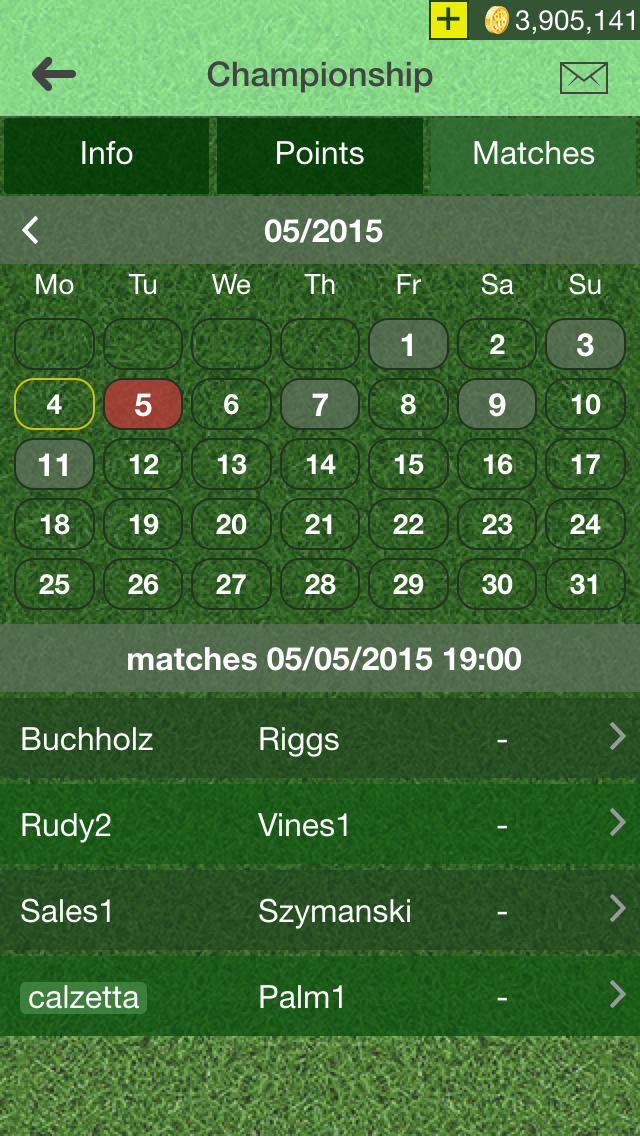Open the Buchholz vs Riggs match
This screenshot has height=1136, width=640.
(320, 739)
